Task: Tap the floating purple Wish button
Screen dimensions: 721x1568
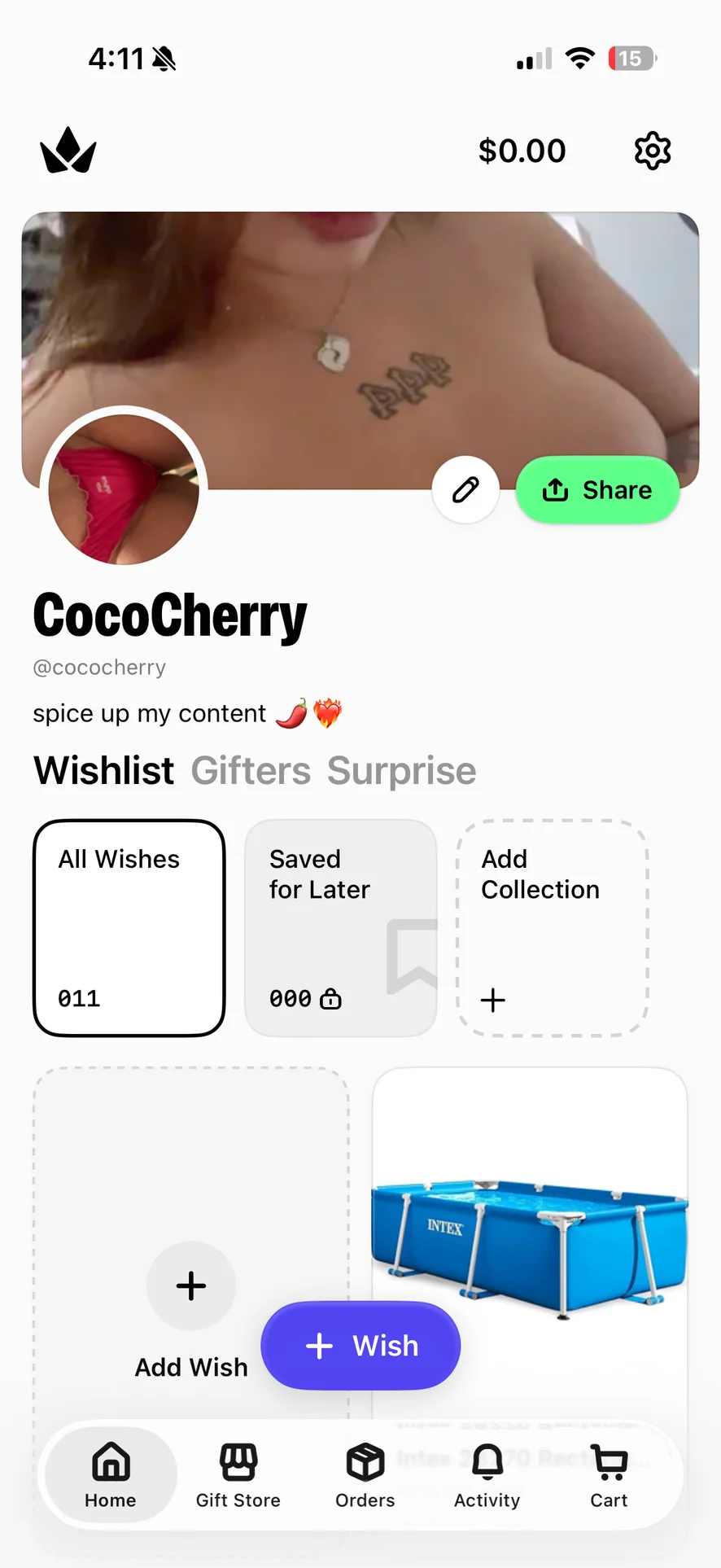Action: [x=360, y=1346]
